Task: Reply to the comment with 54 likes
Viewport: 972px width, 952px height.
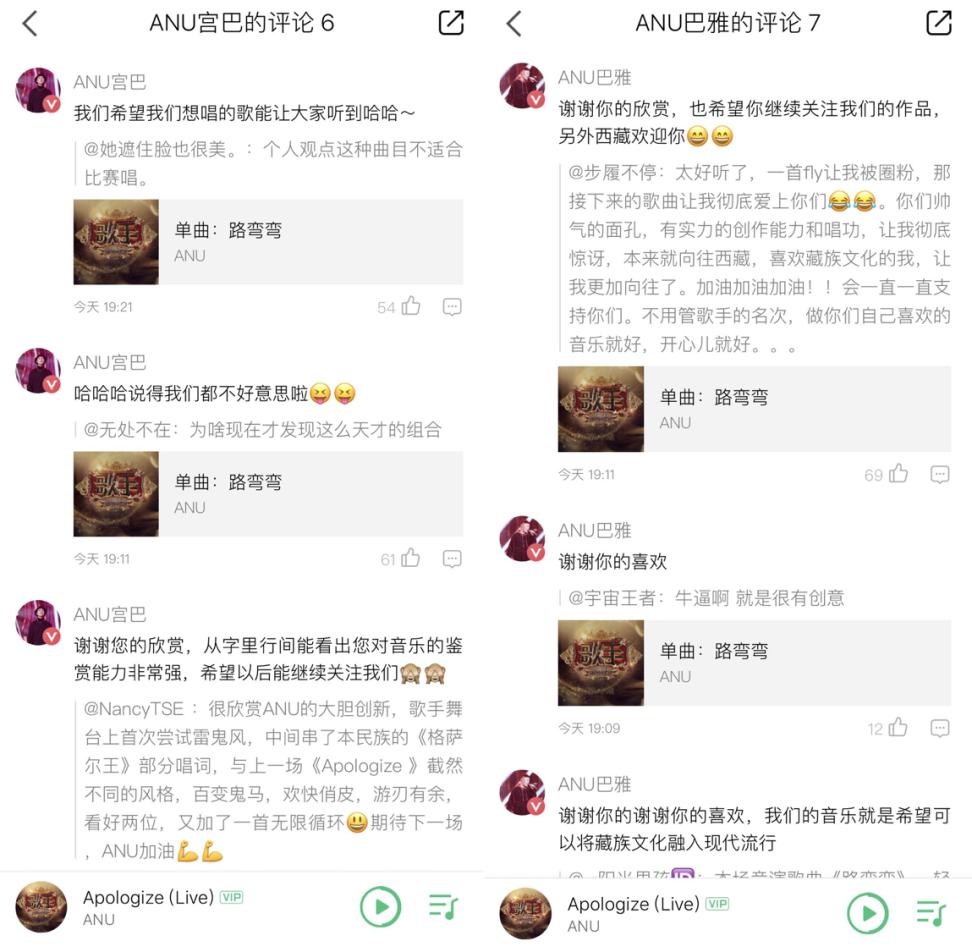Action: pos(452,307)
